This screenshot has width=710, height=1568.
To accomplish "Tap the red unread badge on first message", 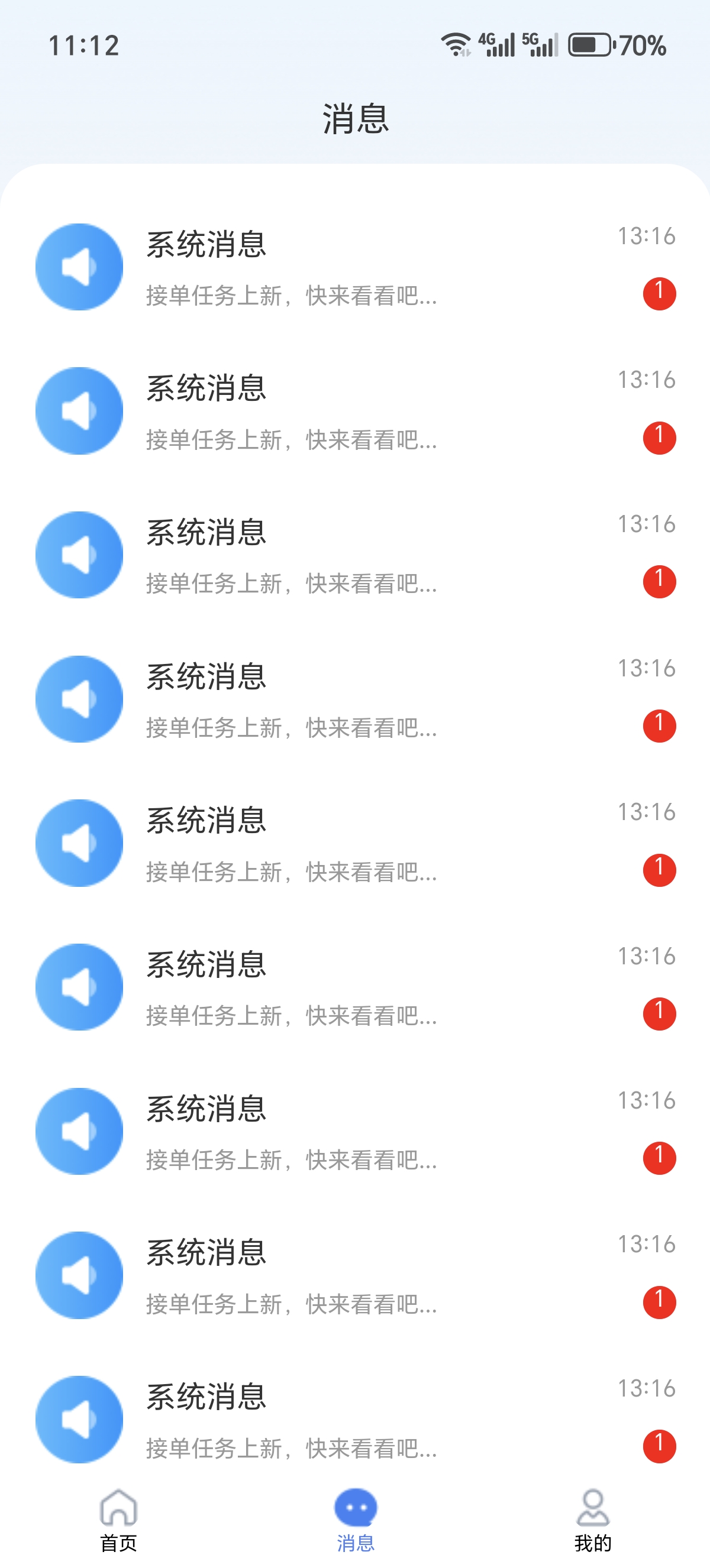I will (659, 292).
